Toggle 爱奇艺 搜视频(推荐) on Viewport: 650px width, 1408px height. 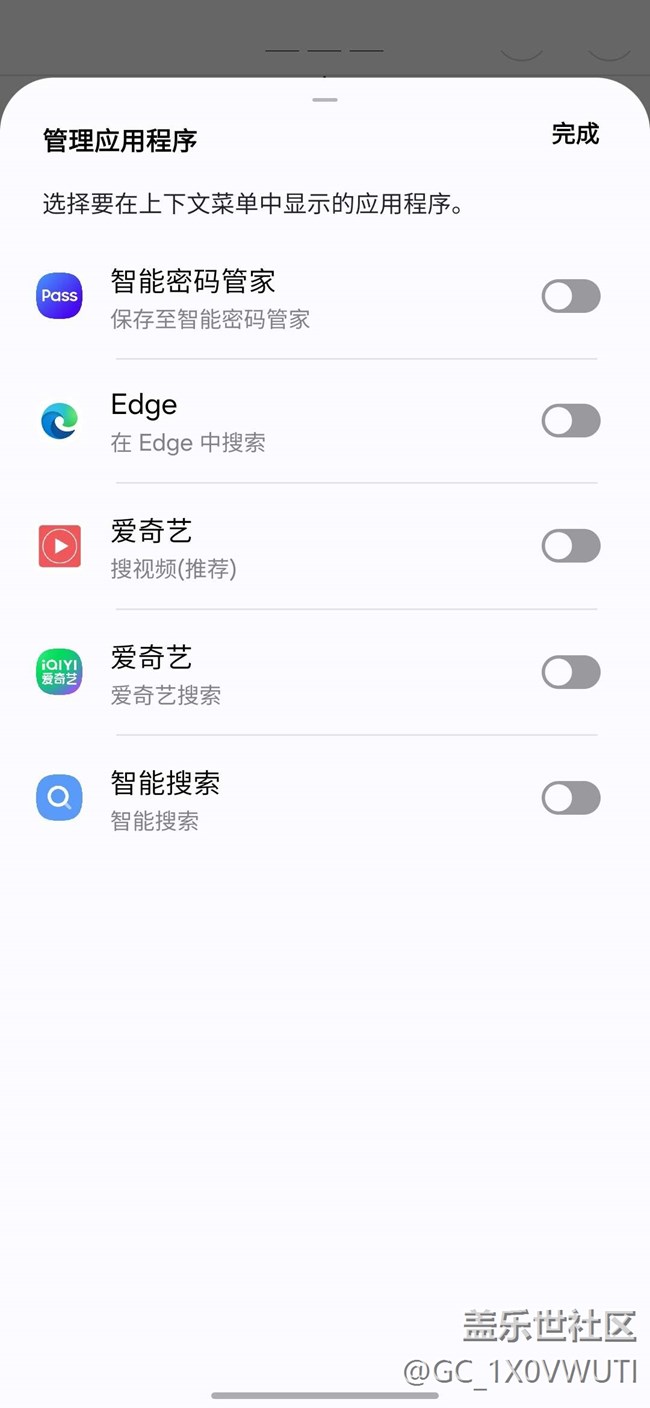click(x=571, y=546)
